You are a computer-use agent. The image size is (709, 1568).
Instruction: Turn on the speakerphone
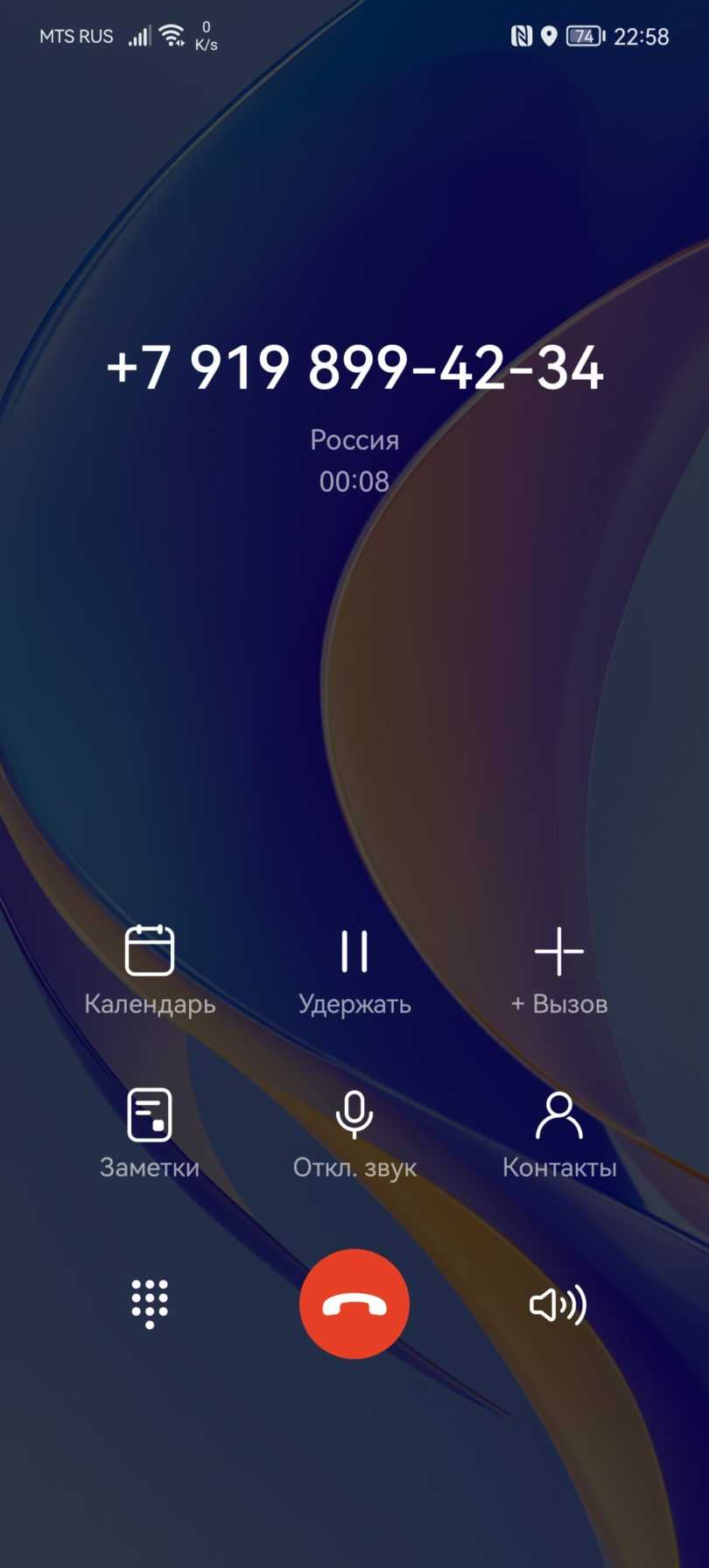coord(558,1304)
